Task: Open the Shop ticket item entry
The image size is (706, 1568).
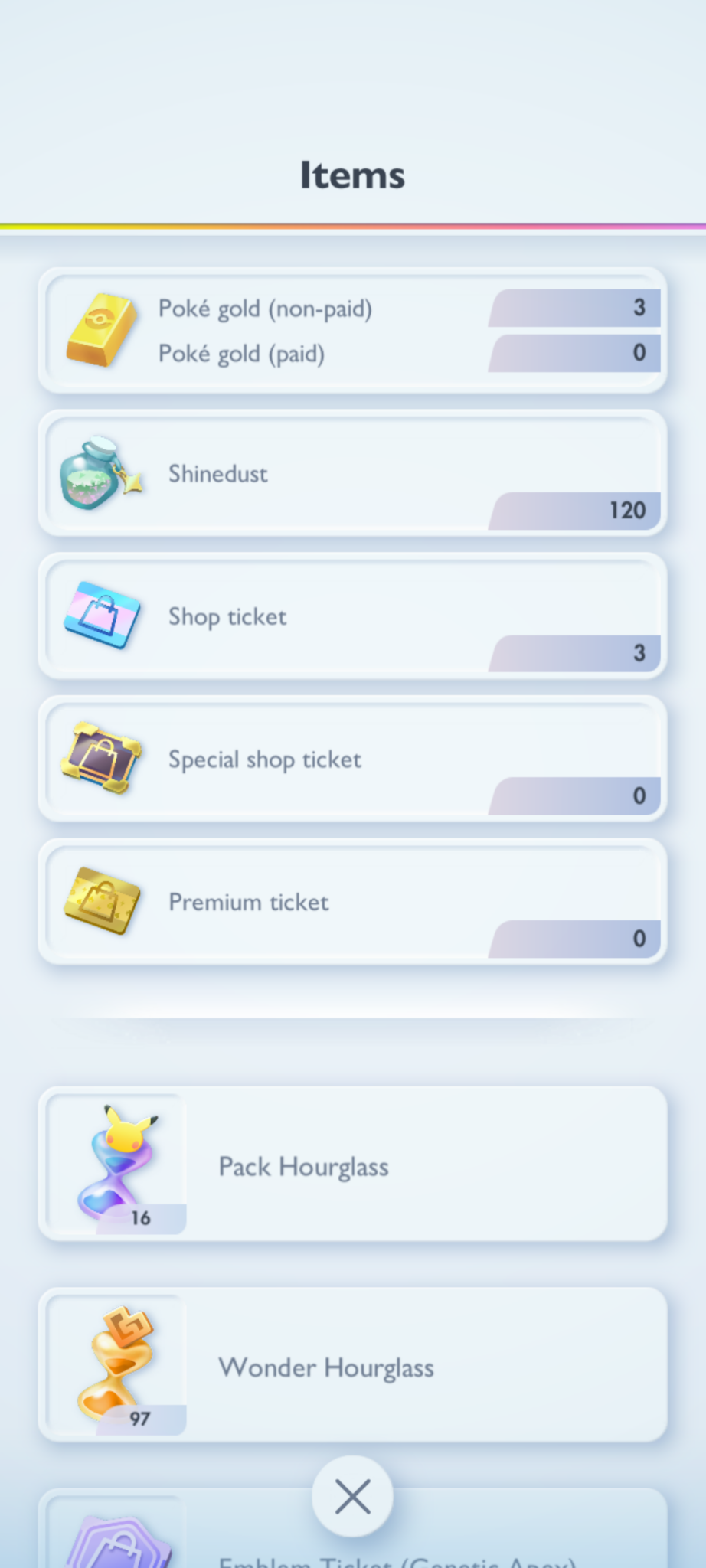Action: [x=352, y=616]
